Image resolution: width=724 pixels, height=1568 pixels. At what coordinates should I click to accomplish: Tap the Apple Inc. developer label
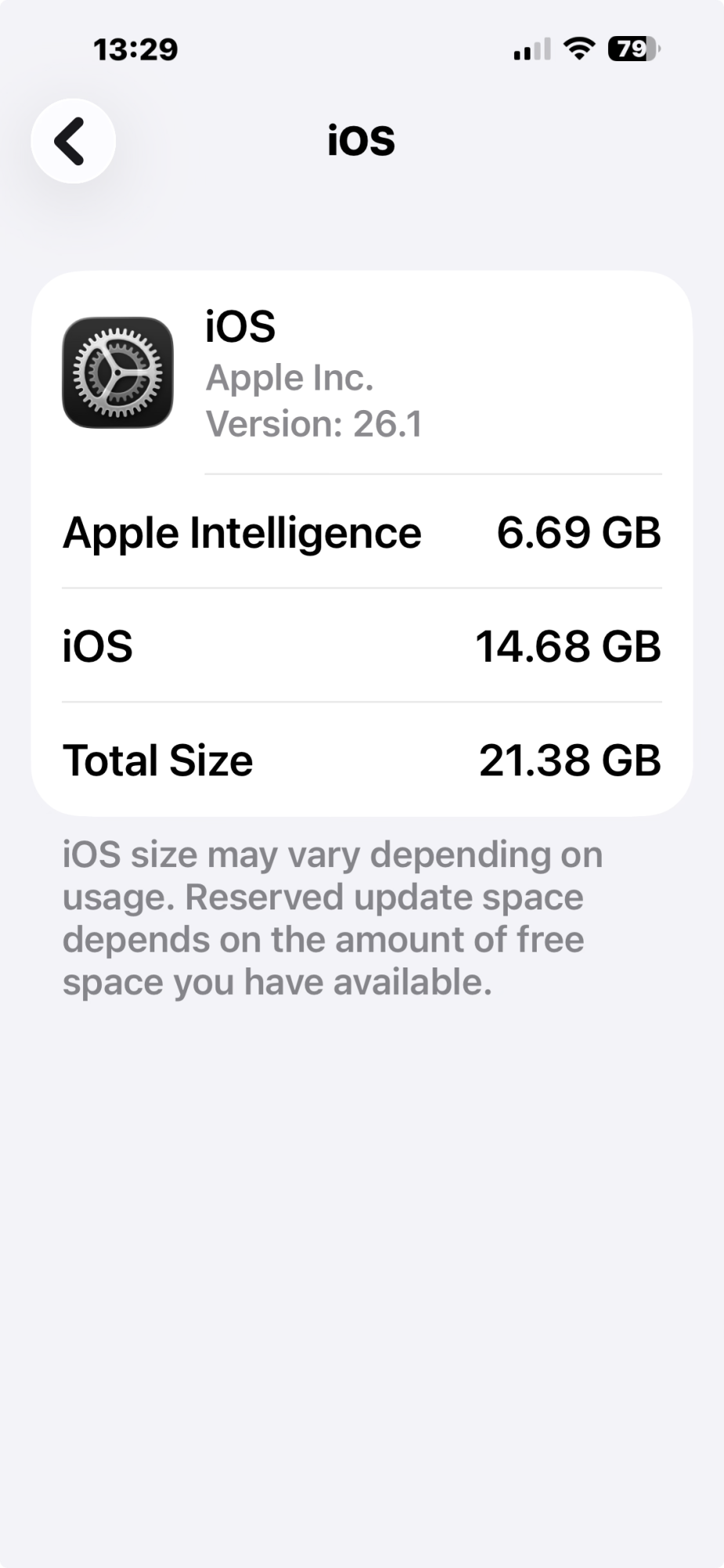tap(290, 376)
